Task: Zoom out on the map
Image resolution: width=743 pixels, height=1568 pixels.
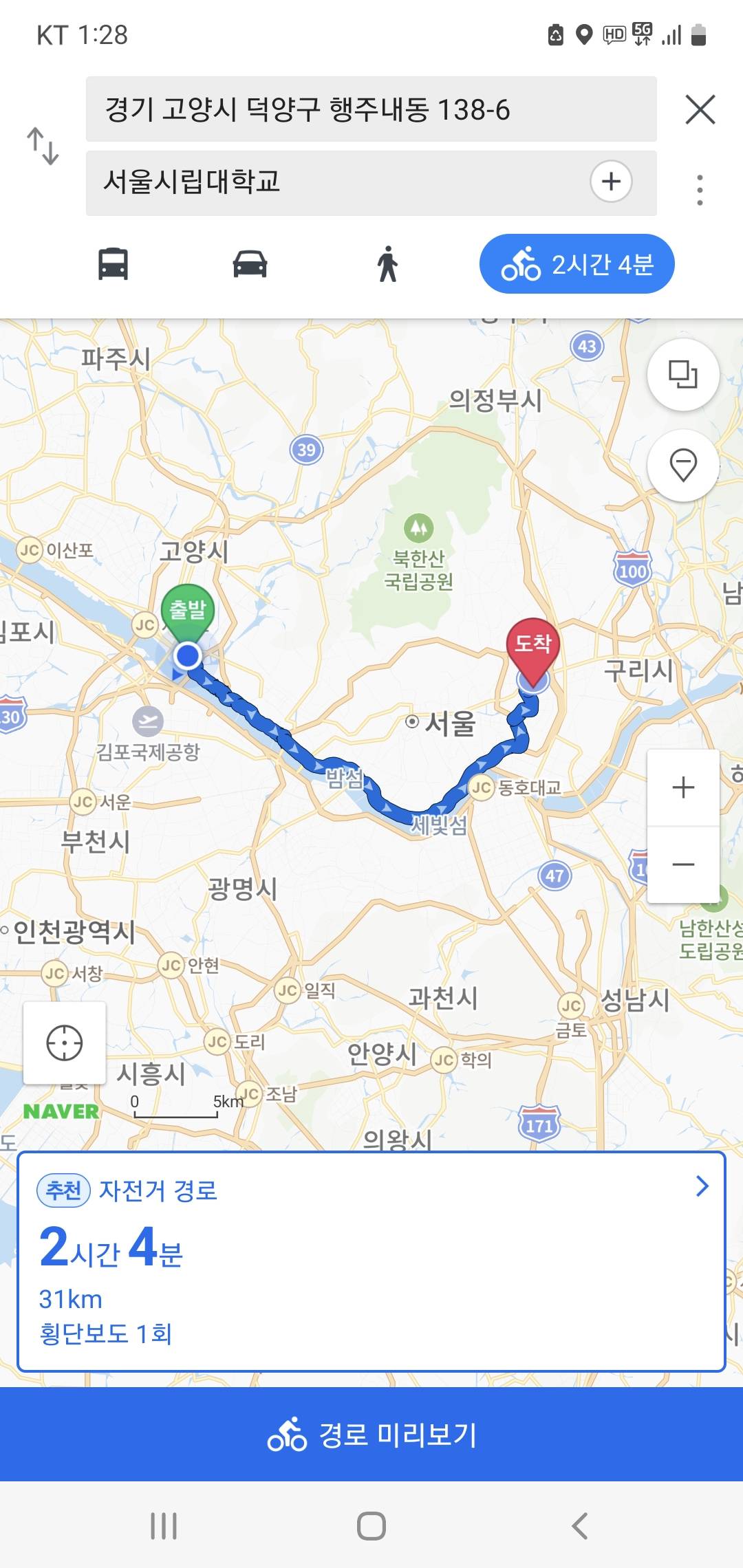Action: (x=683, y=864)
